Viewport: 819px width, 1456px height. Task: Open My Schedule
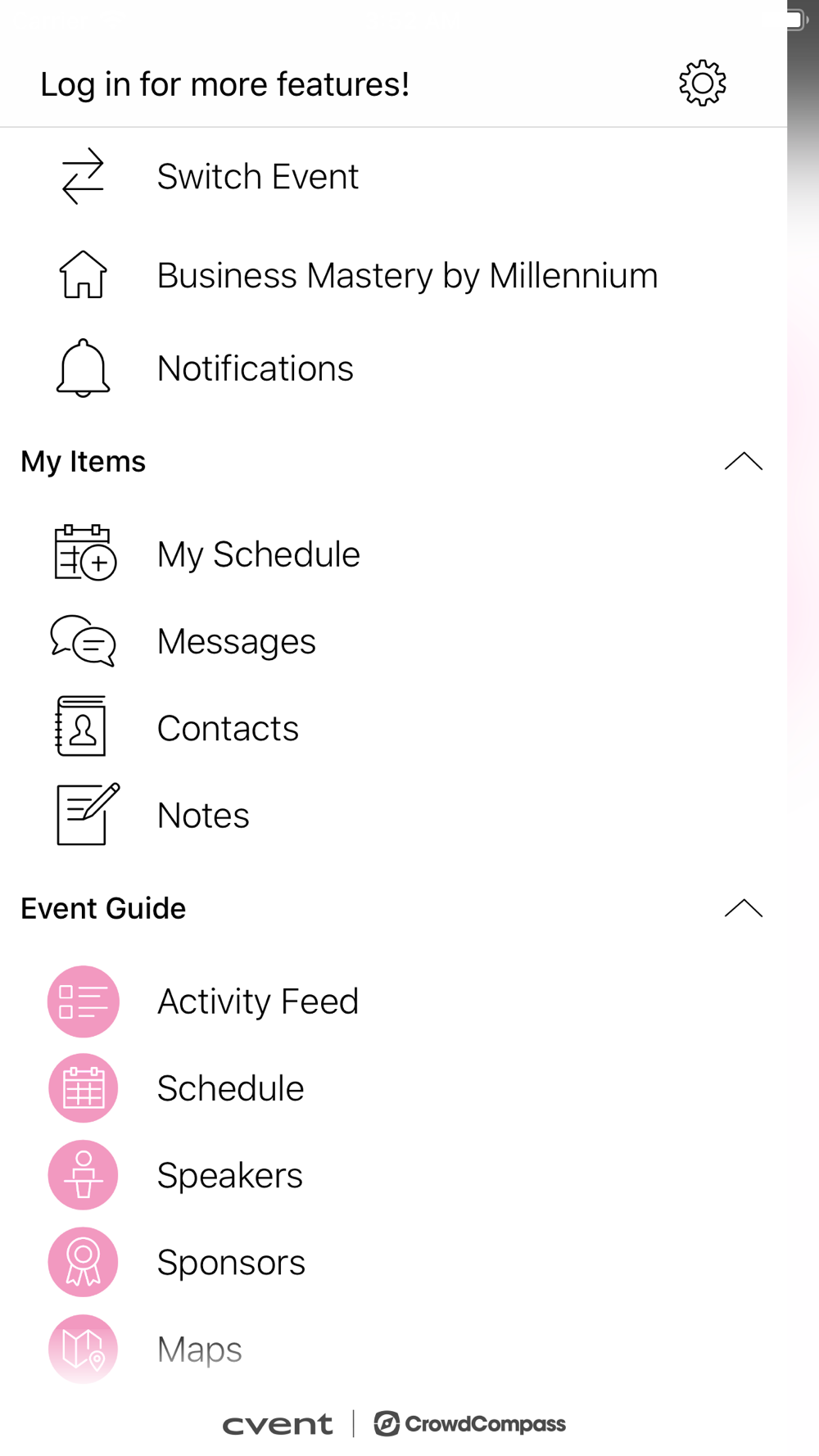click(393, 554)
